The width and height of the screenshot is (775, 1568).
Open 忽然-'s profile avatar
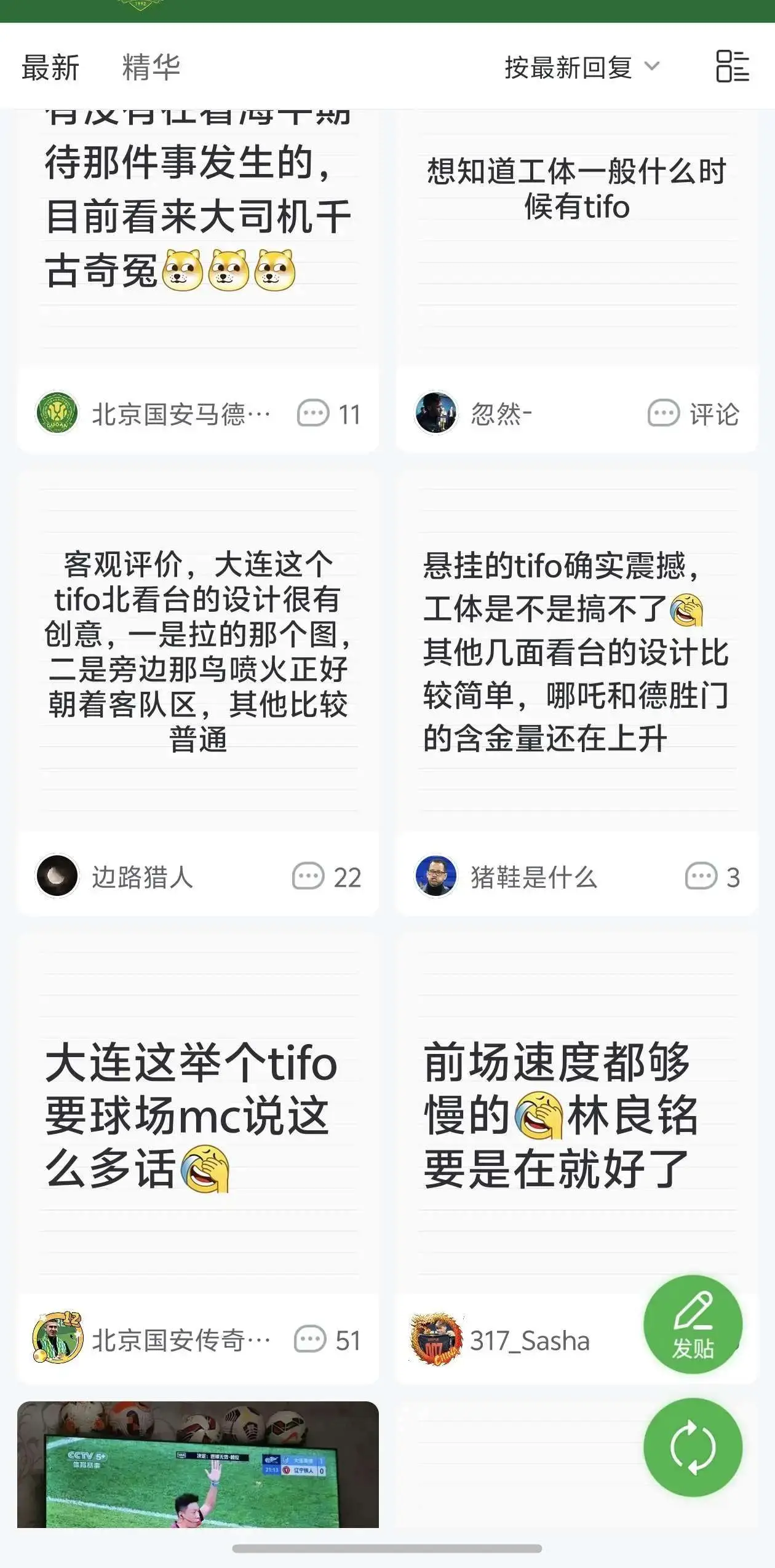pos(435,413)
